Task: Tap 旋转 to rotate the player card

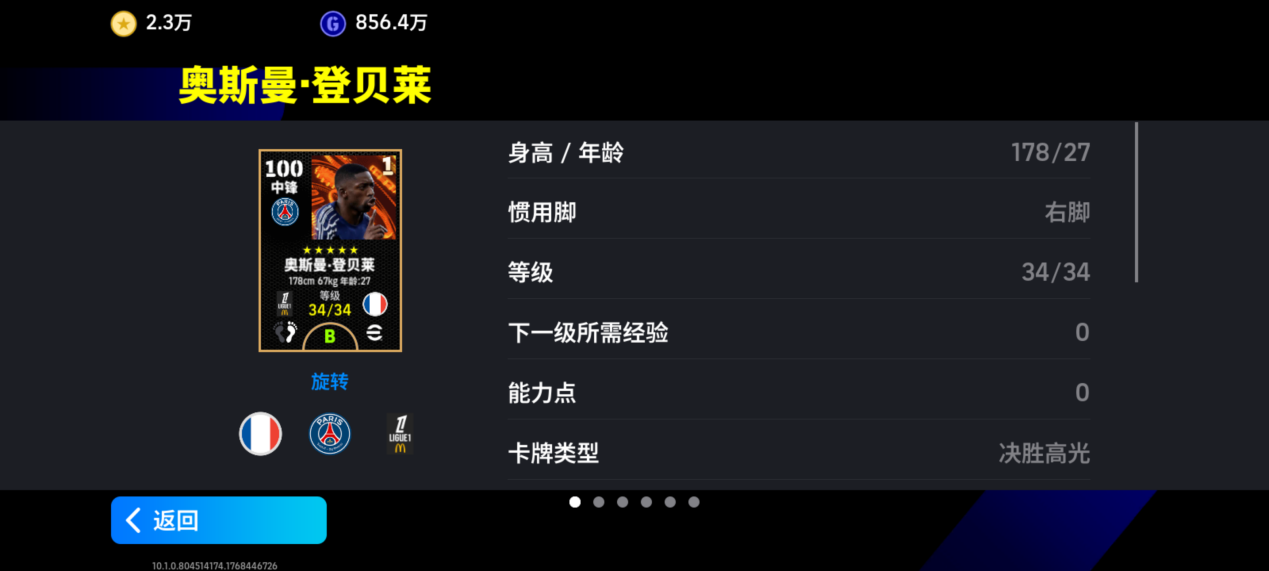Action: [x=330, y=382]
